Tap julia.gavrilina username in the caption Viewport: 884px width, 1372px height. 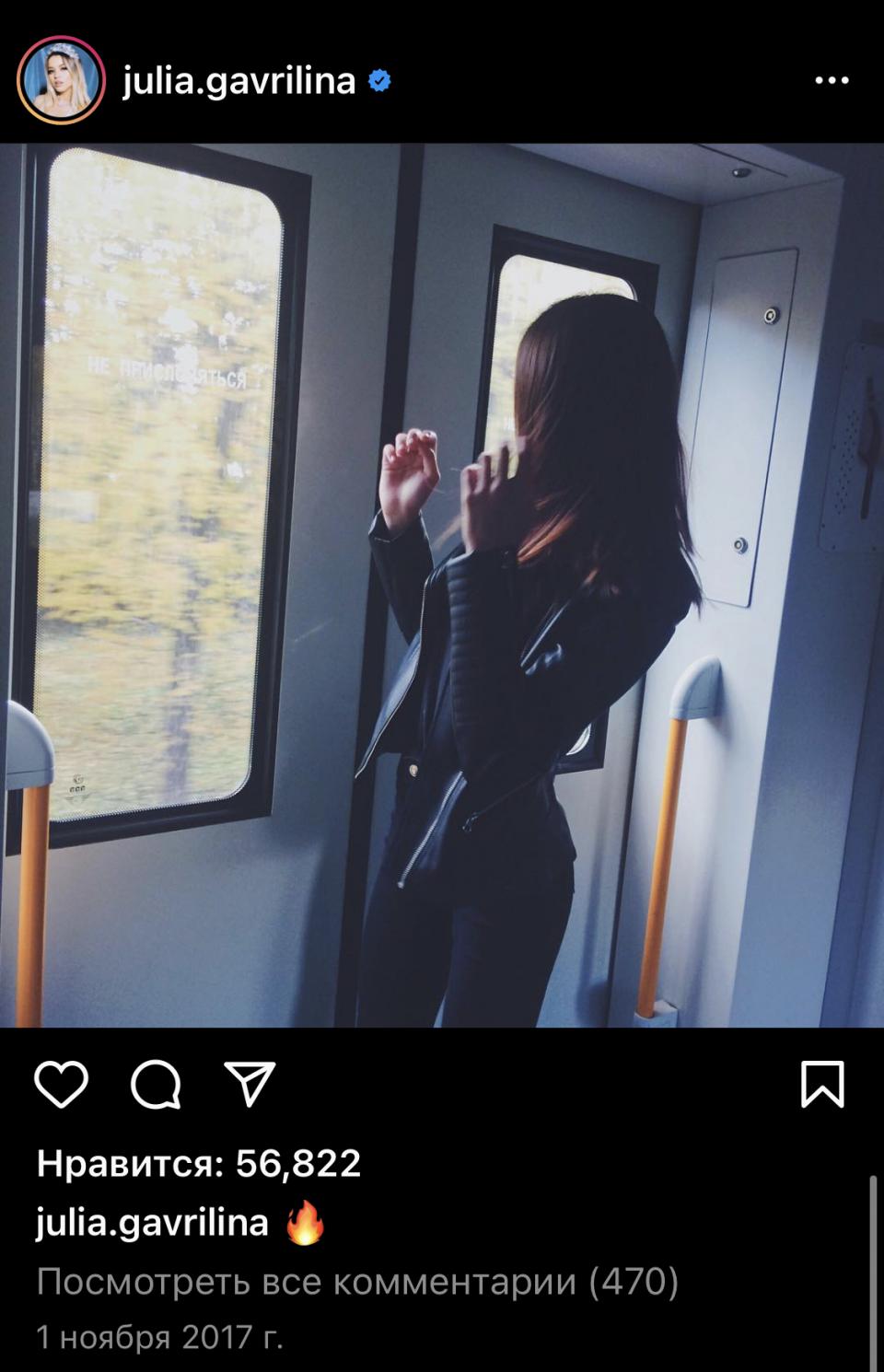(152, 1223)
